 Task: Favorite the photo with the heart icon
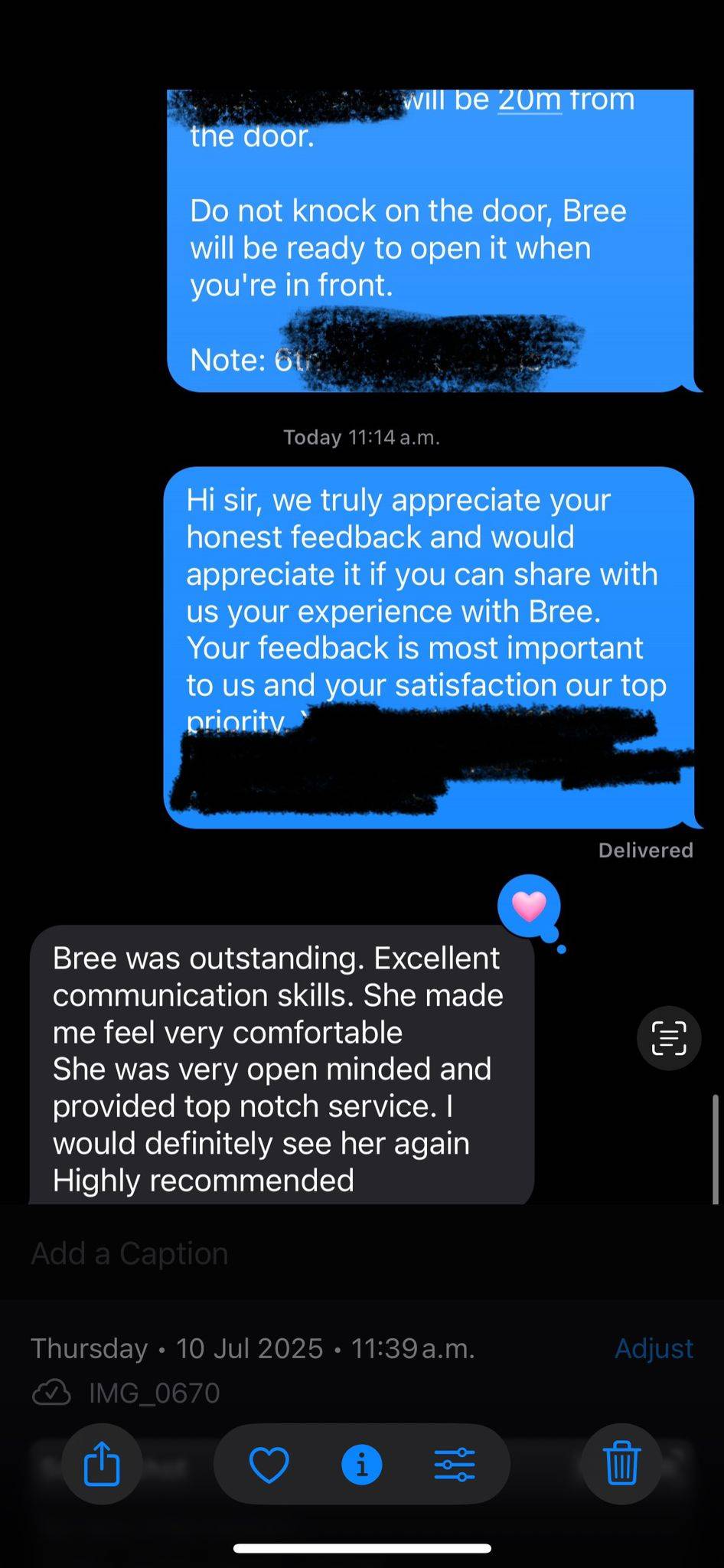[x=269, y=1465]
